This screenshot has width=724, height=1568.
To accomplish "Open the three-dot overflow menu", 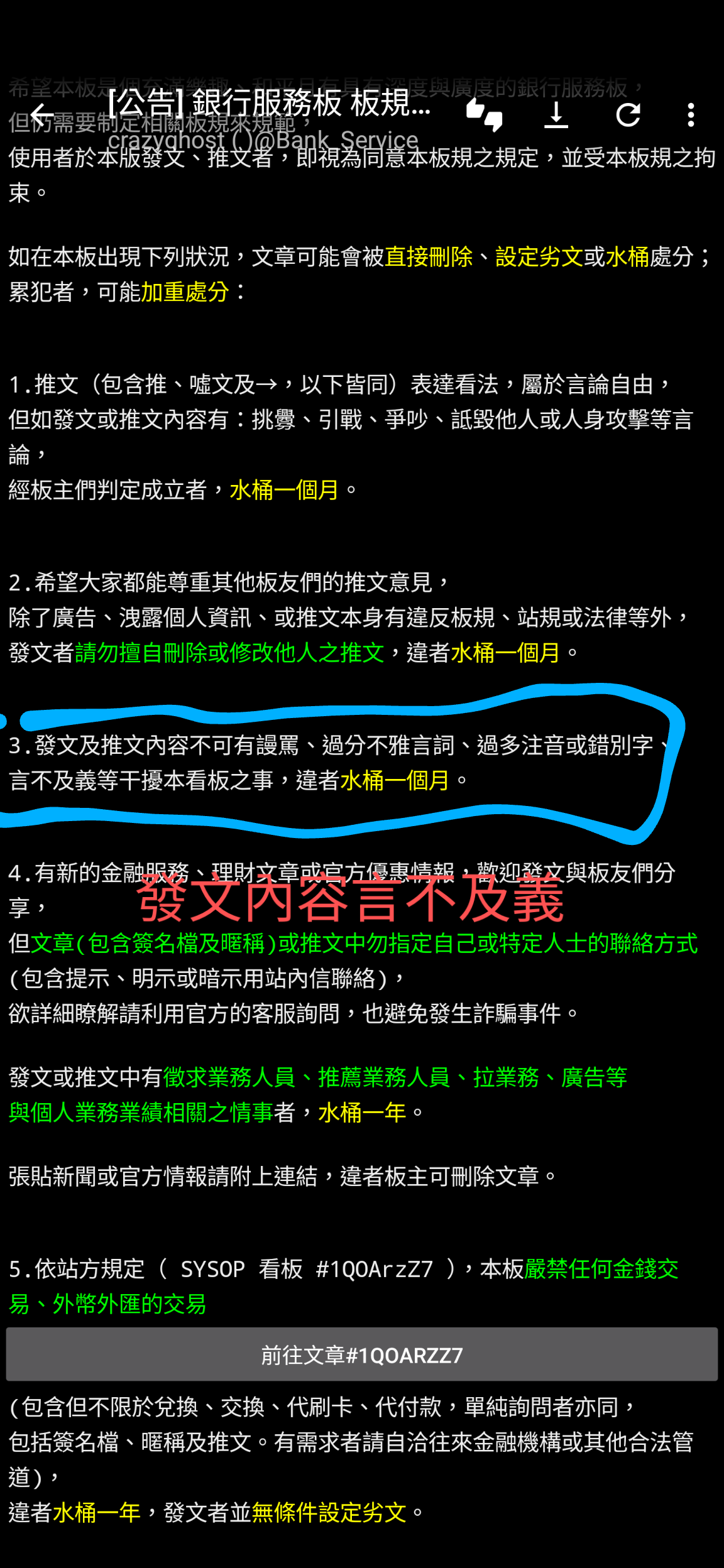I will tap(691, 115).
